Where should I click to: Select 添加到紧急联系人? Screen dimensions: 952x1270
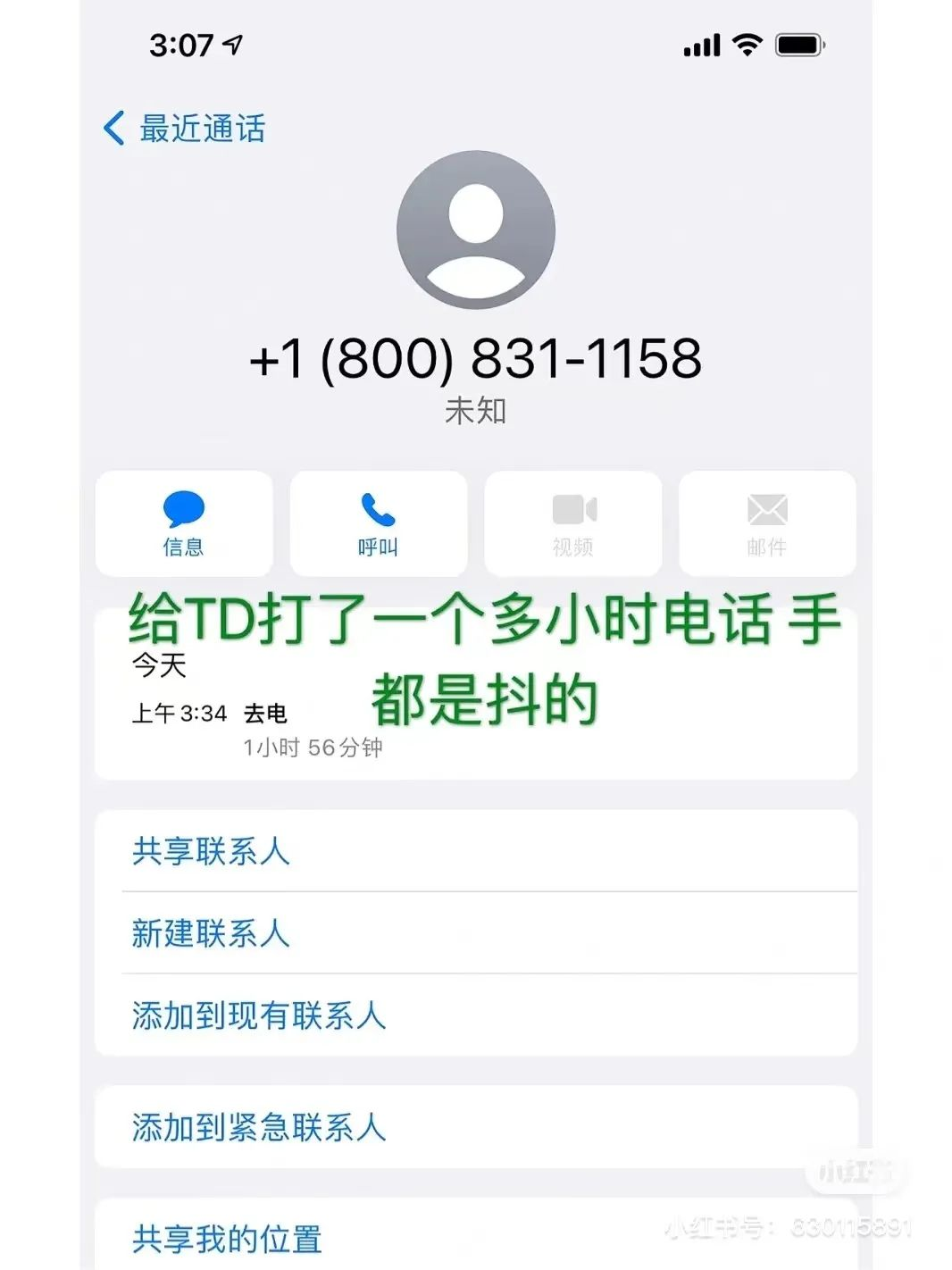tap(259, 1127)
